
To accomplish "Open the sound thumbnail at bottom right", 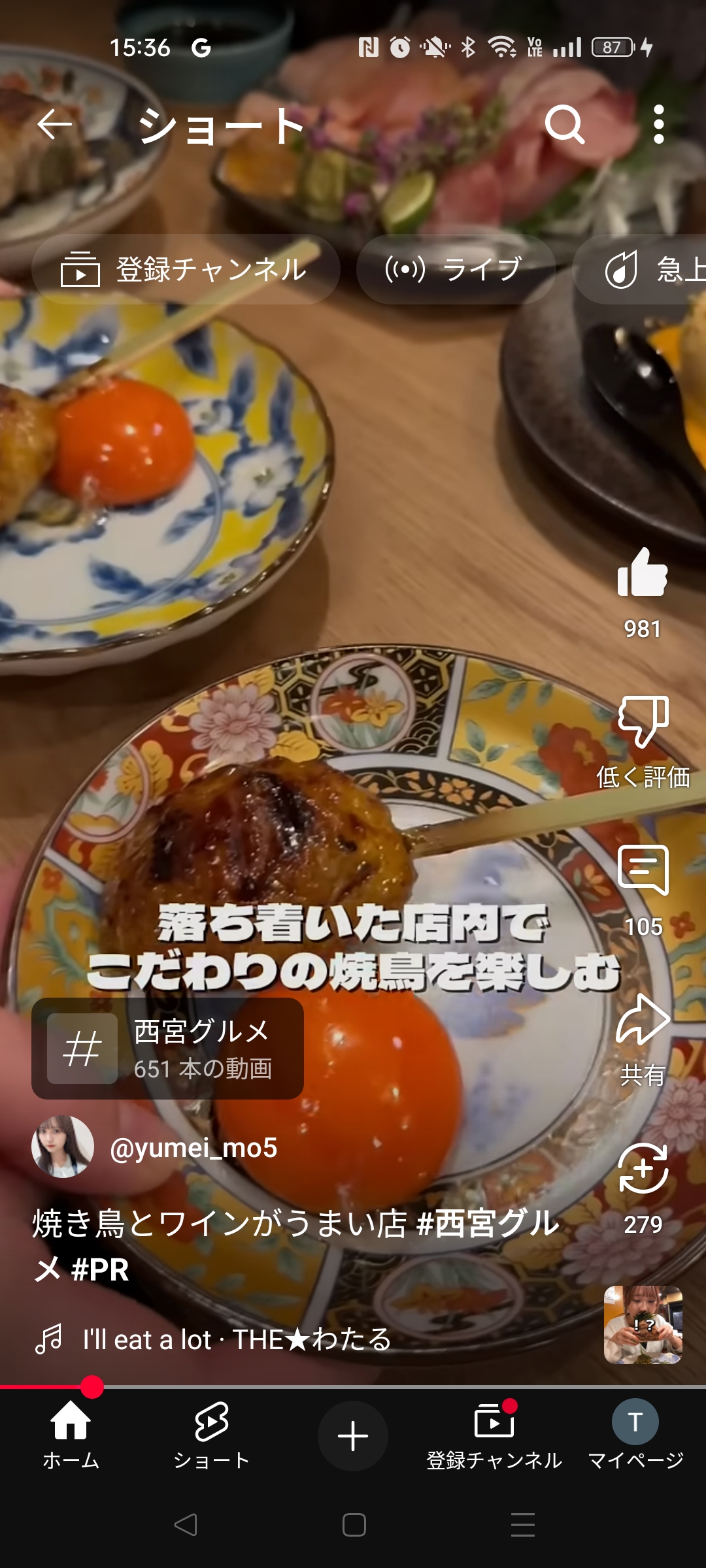I will click(643, 1325).
